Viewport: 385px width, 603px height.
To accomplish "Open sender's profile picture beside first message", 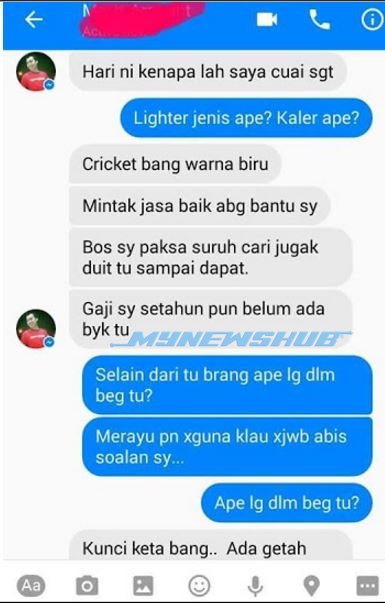I will [36, 72].
